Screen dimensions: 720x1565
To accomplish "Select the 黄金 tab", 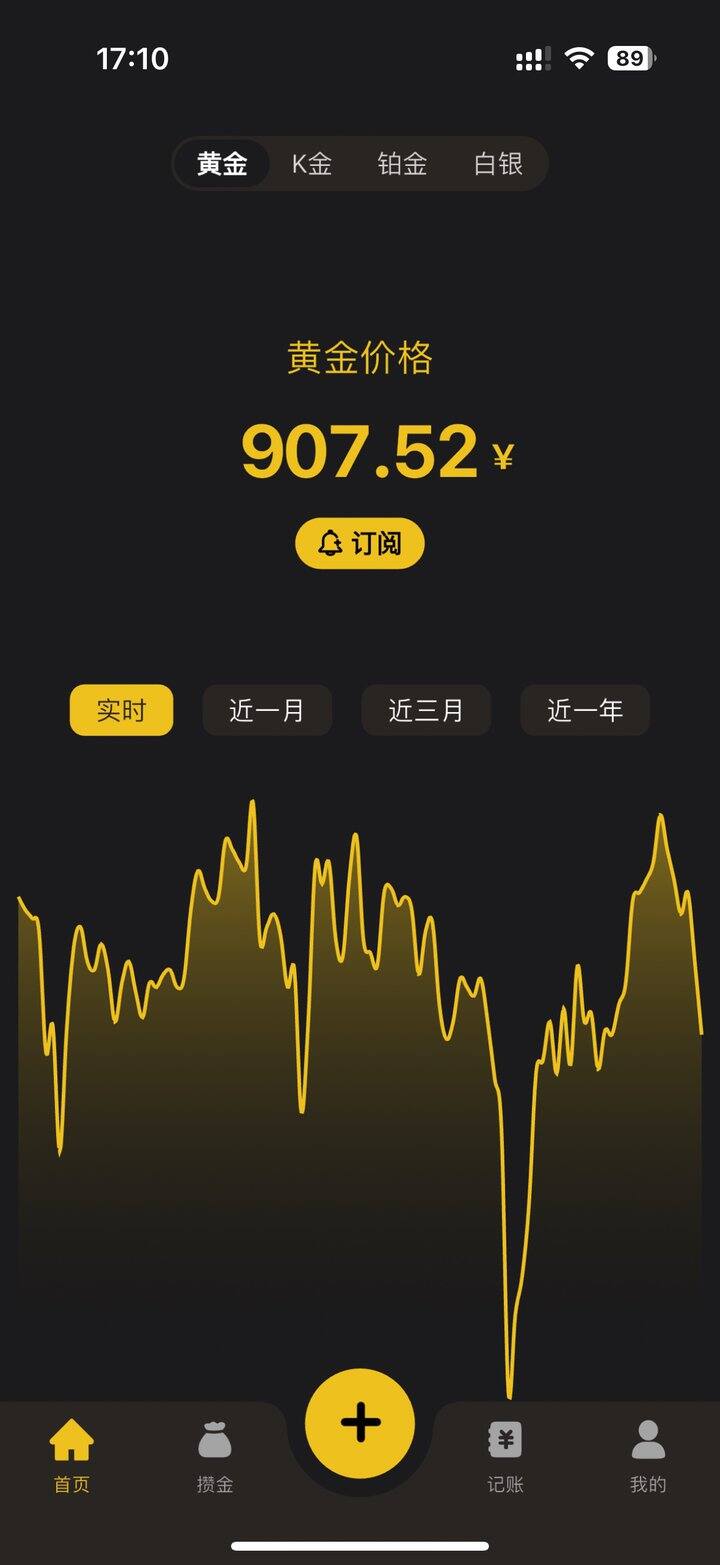I will pos(222,164).
